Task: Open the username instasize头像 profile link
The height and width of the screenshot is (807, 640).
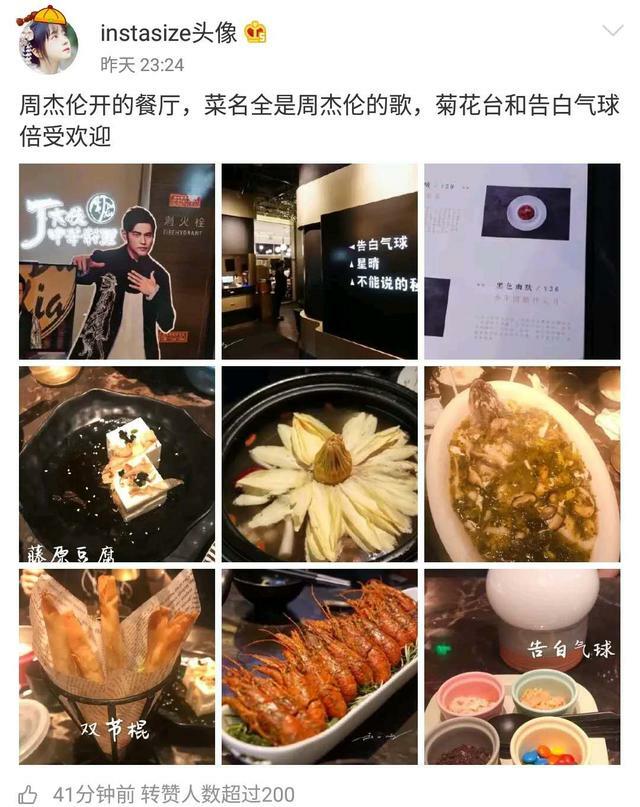Action: [168, 32]
